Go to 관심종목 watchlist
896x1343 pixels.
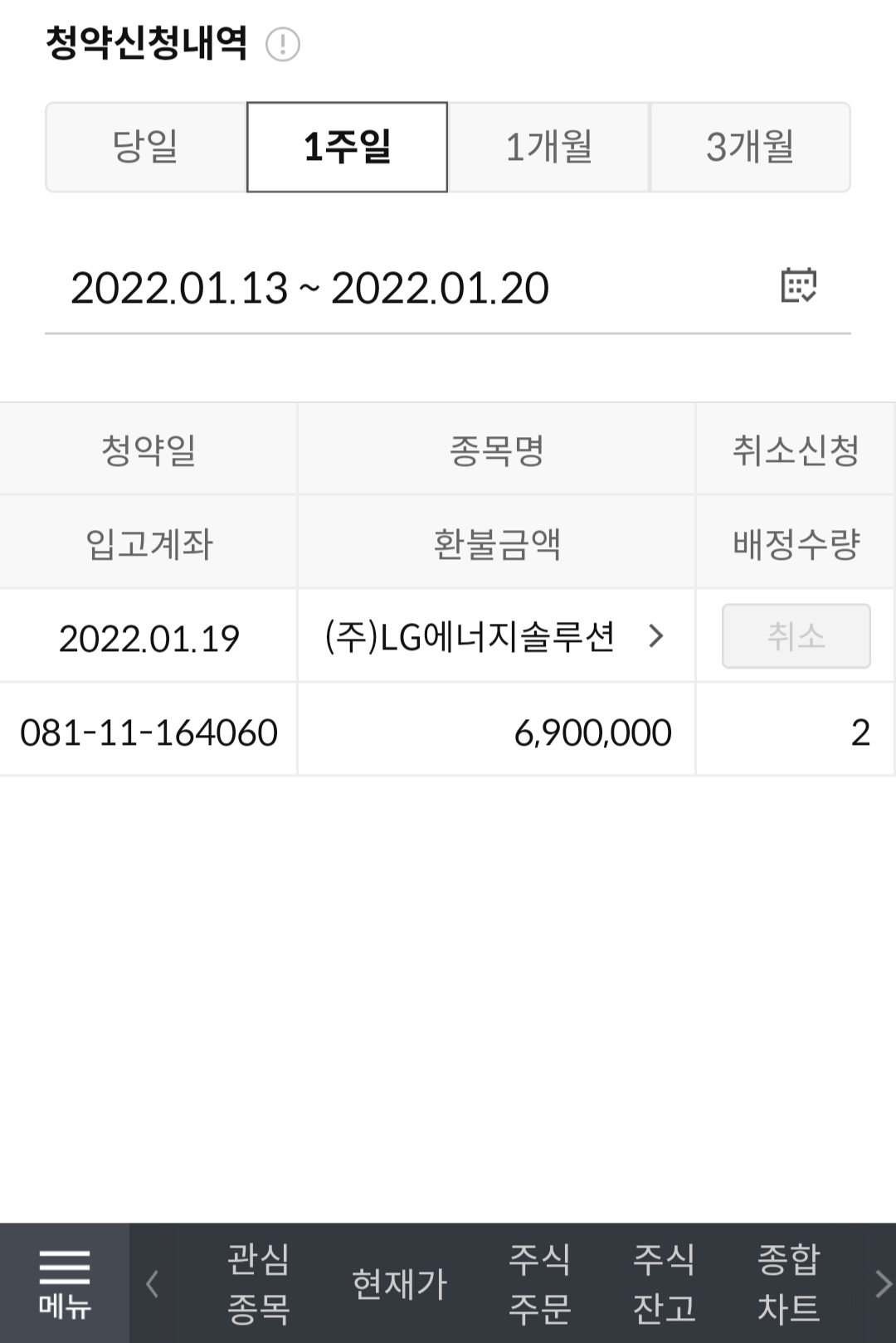point(258,1283)
